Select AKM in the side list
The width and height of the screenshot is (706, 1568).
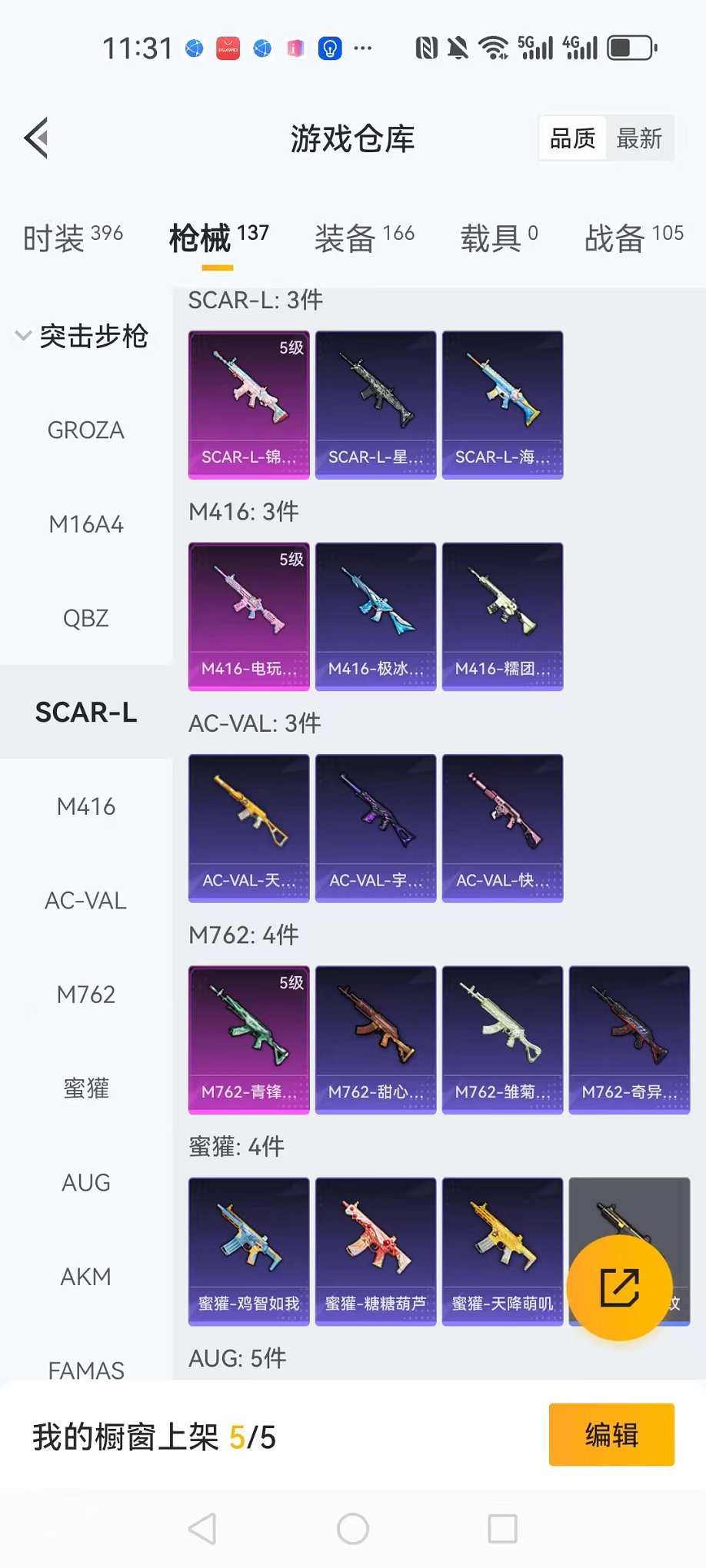point(85,1277)
